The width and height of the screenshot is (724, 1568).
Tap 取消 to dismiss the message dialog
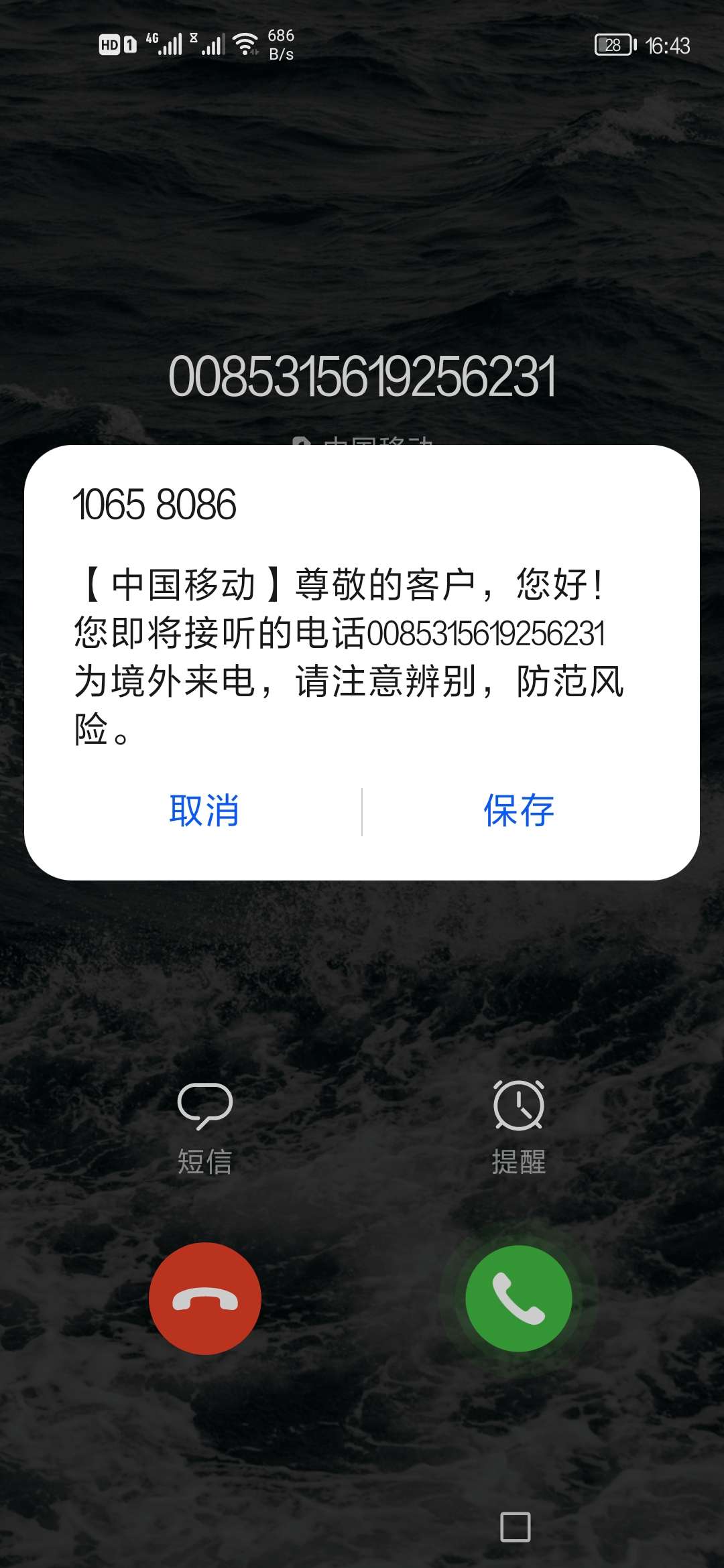tap(204, 811)
